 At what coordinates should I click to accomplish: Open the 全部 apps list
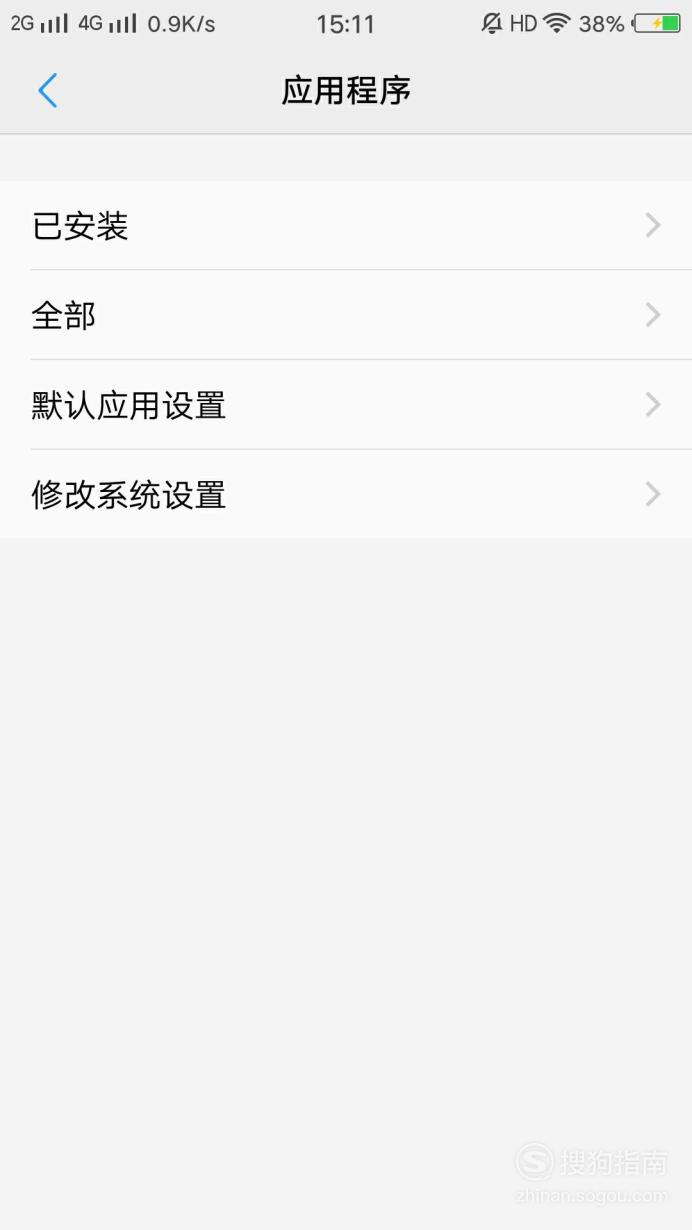click(x=346, y=315)
